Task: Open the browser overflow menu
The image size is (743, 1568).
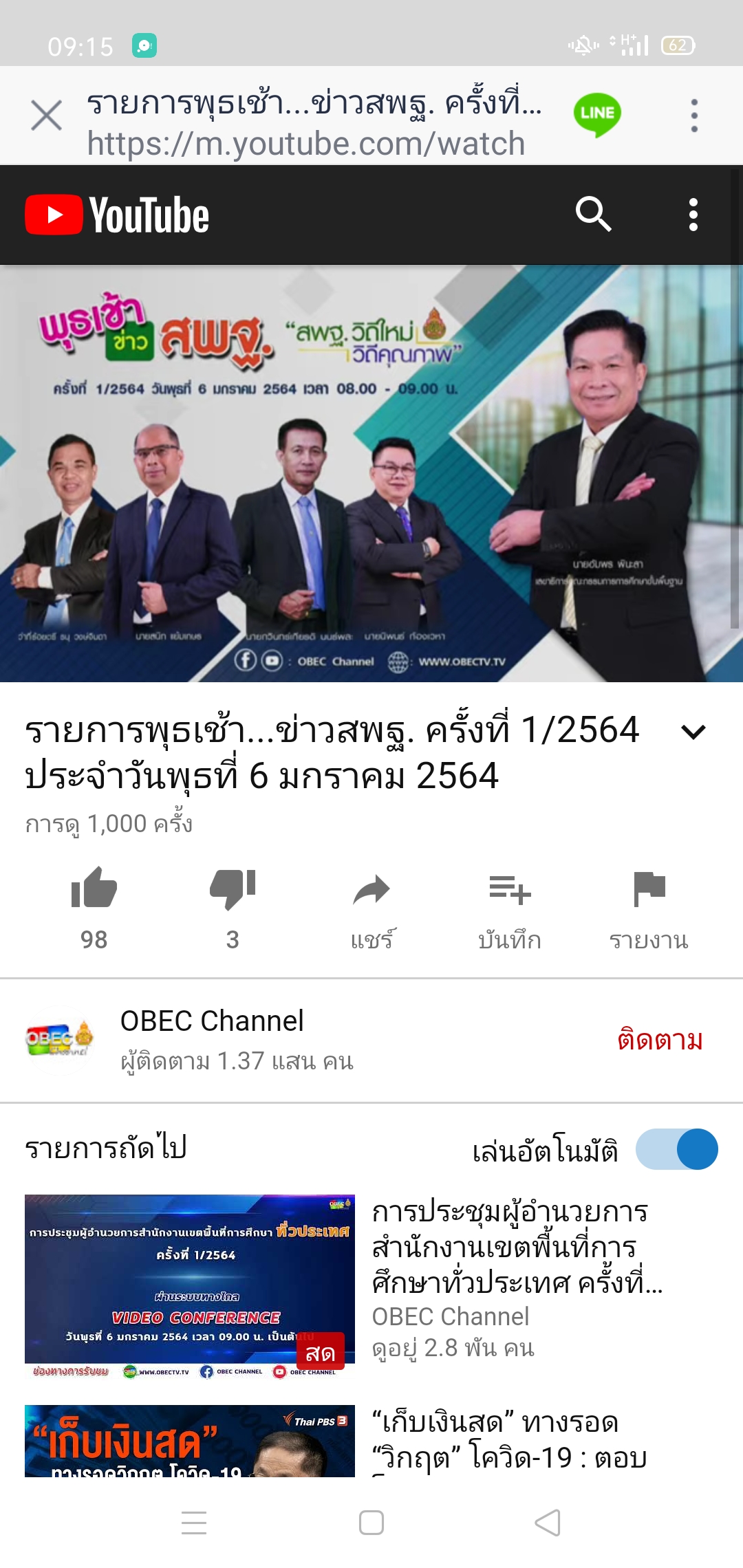Action: point(694,115)
